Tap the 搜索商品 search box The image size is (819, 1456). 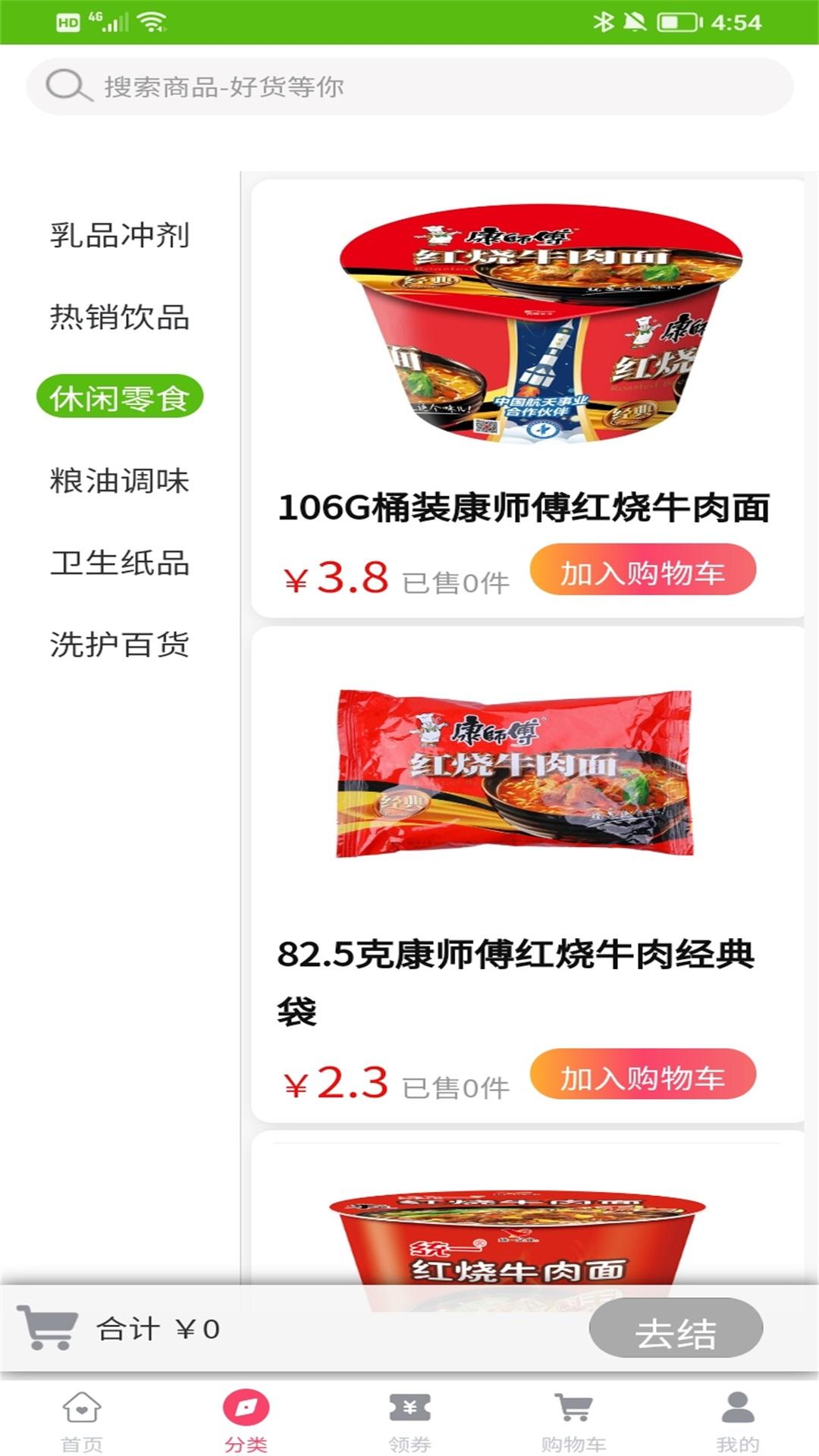[x=409, y=86]
